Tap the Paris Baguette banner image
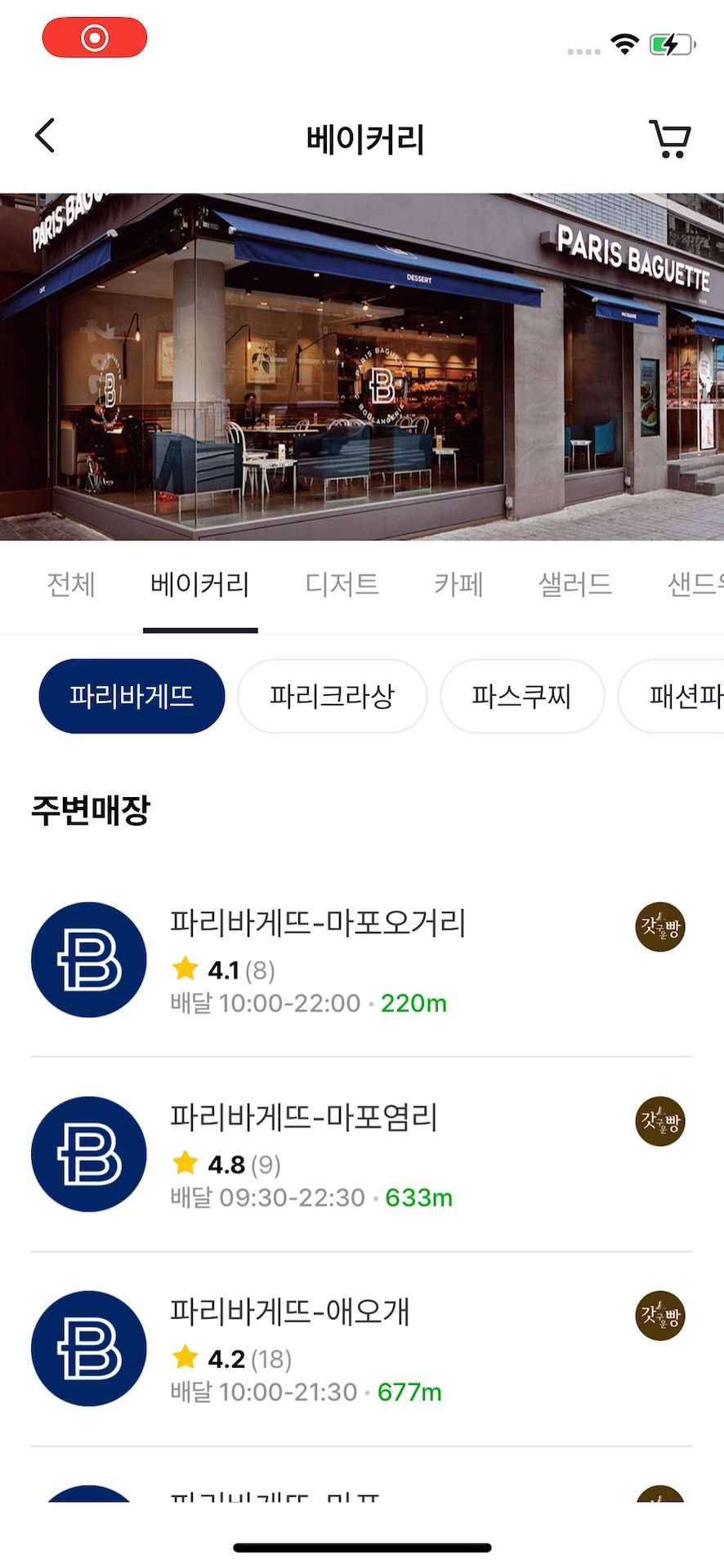724x1568 pixels. click(x=362, y=365)
